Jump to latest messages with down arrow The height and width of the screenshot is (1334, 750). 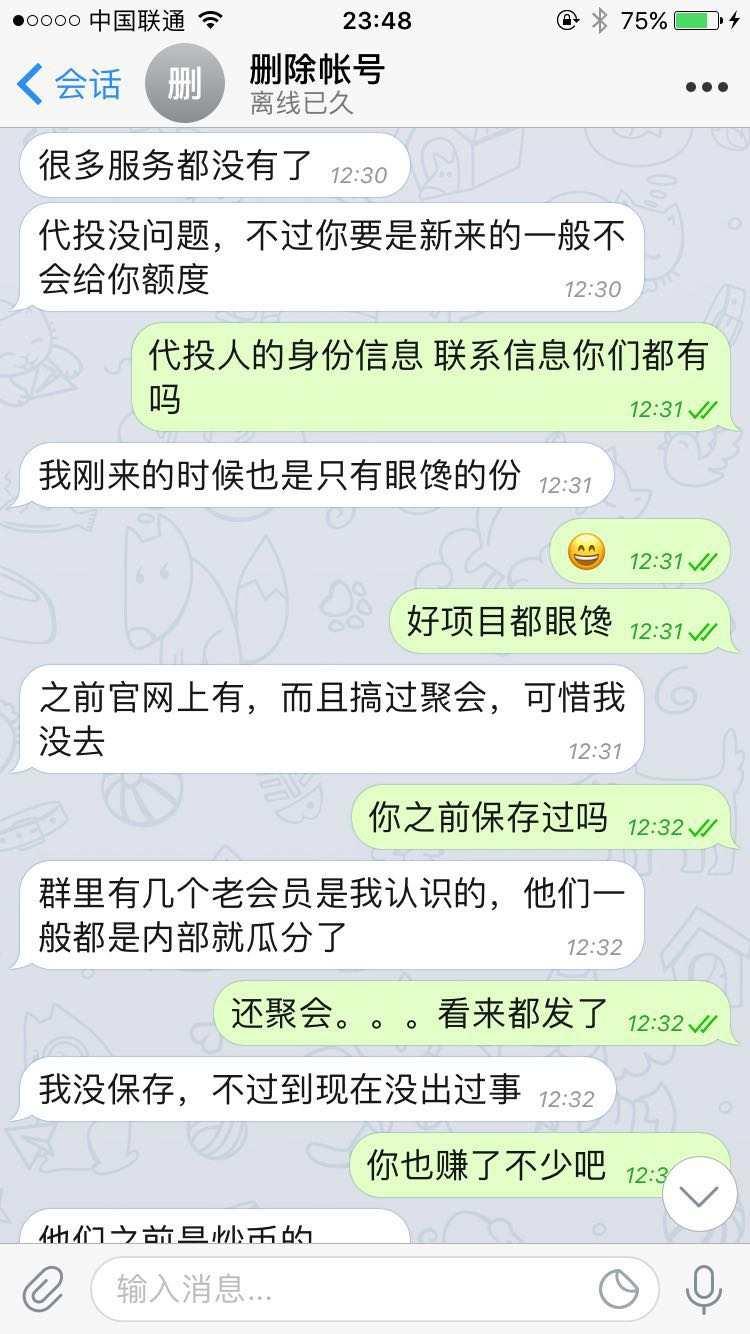pyautogui.click(x=699, y=1195)
